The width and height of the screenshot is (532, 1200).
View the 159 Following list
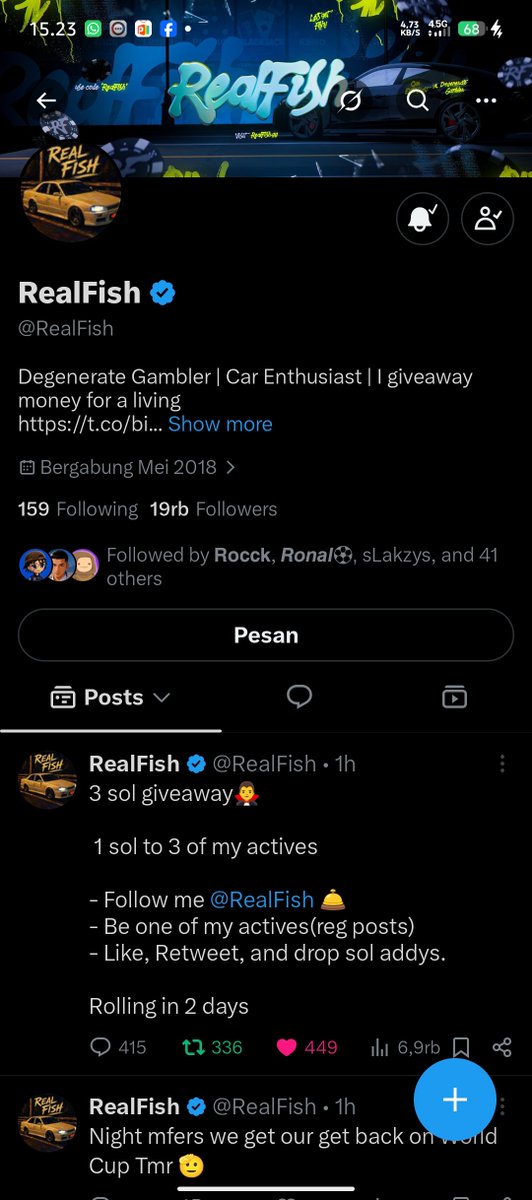78,509
